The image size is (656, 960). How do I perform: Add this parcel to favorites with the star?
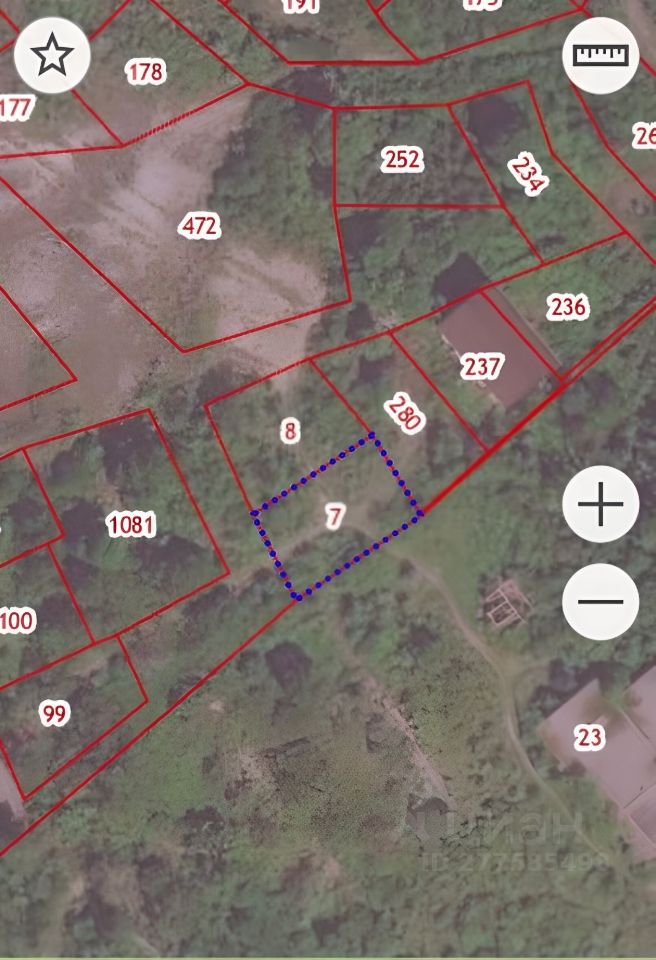tap(52, 56)
